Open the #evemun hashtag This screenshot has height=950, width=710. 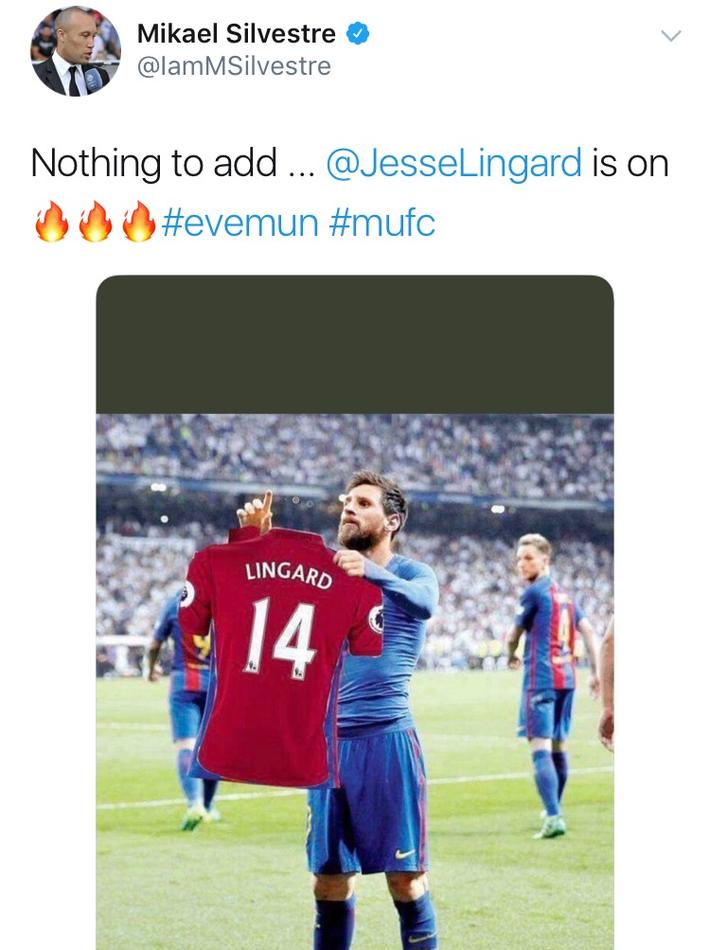238,222
